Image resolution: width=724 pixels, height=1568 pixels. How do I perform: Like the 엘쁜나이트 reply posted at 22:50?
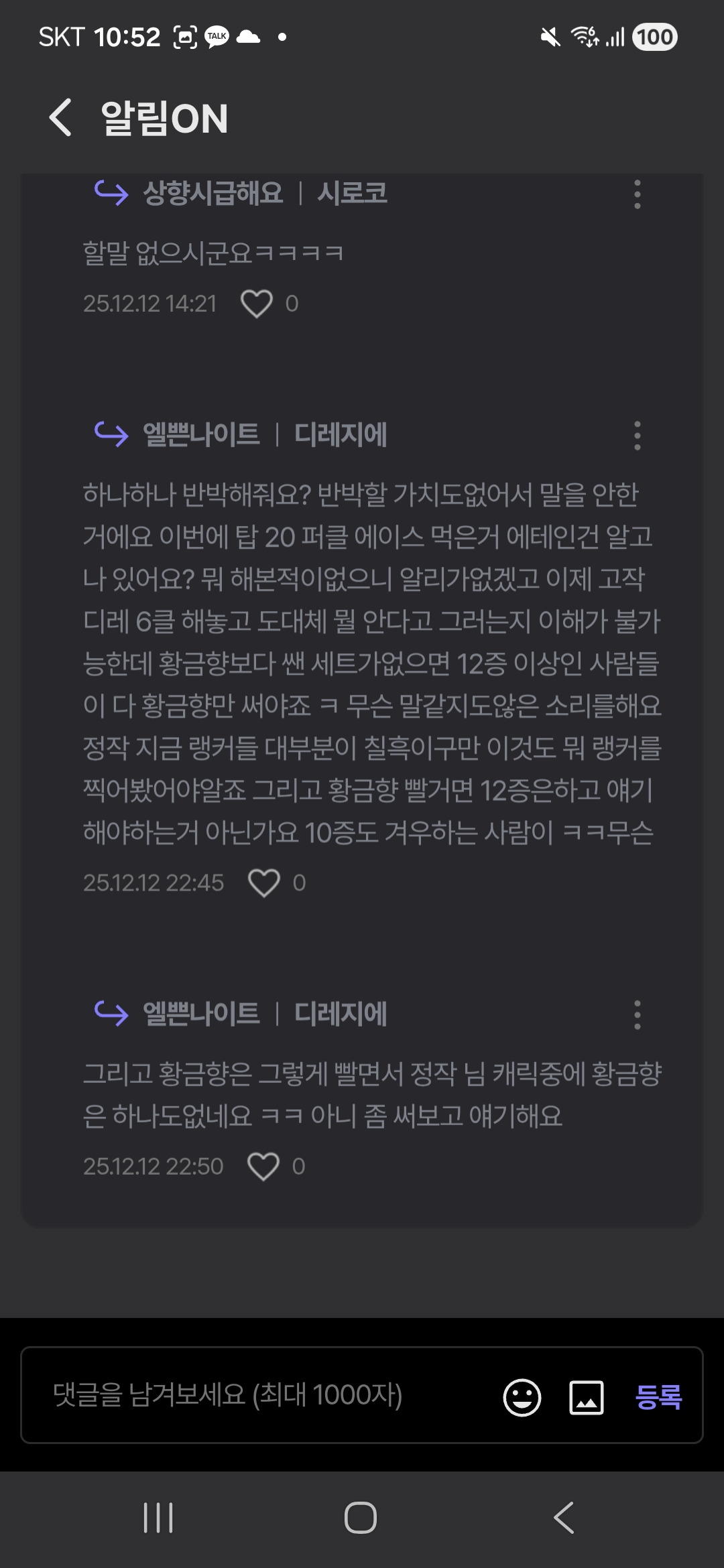pyautogui.click(x=263, y=1167)
